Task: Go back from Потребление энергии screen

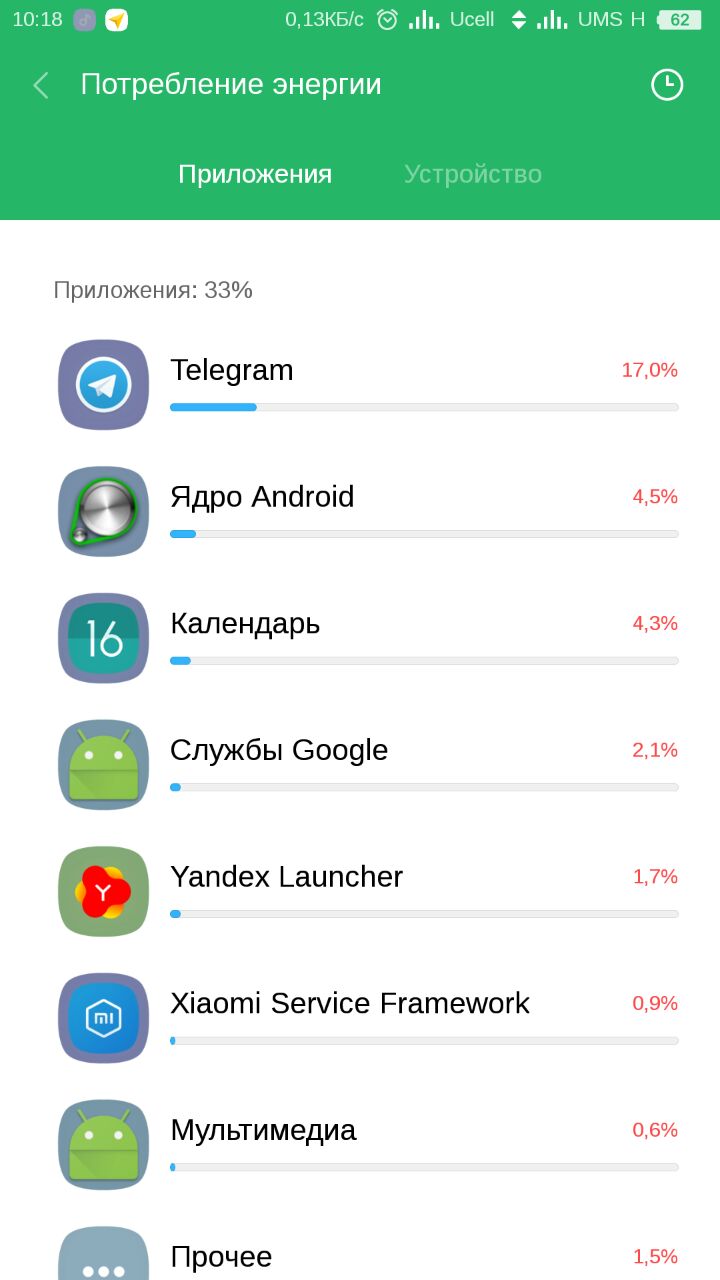Action: click(41, 85)
